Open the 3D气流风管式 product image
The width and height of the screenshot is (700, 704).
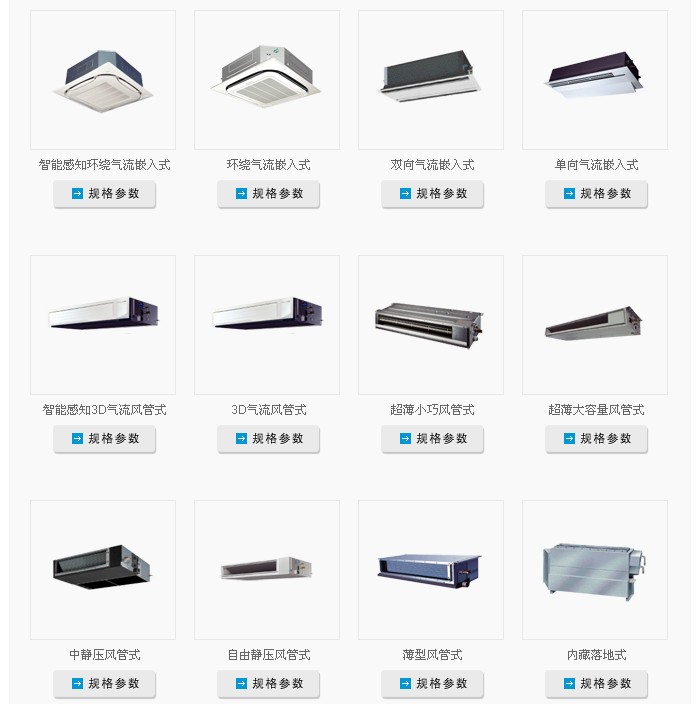coord(267,324)
